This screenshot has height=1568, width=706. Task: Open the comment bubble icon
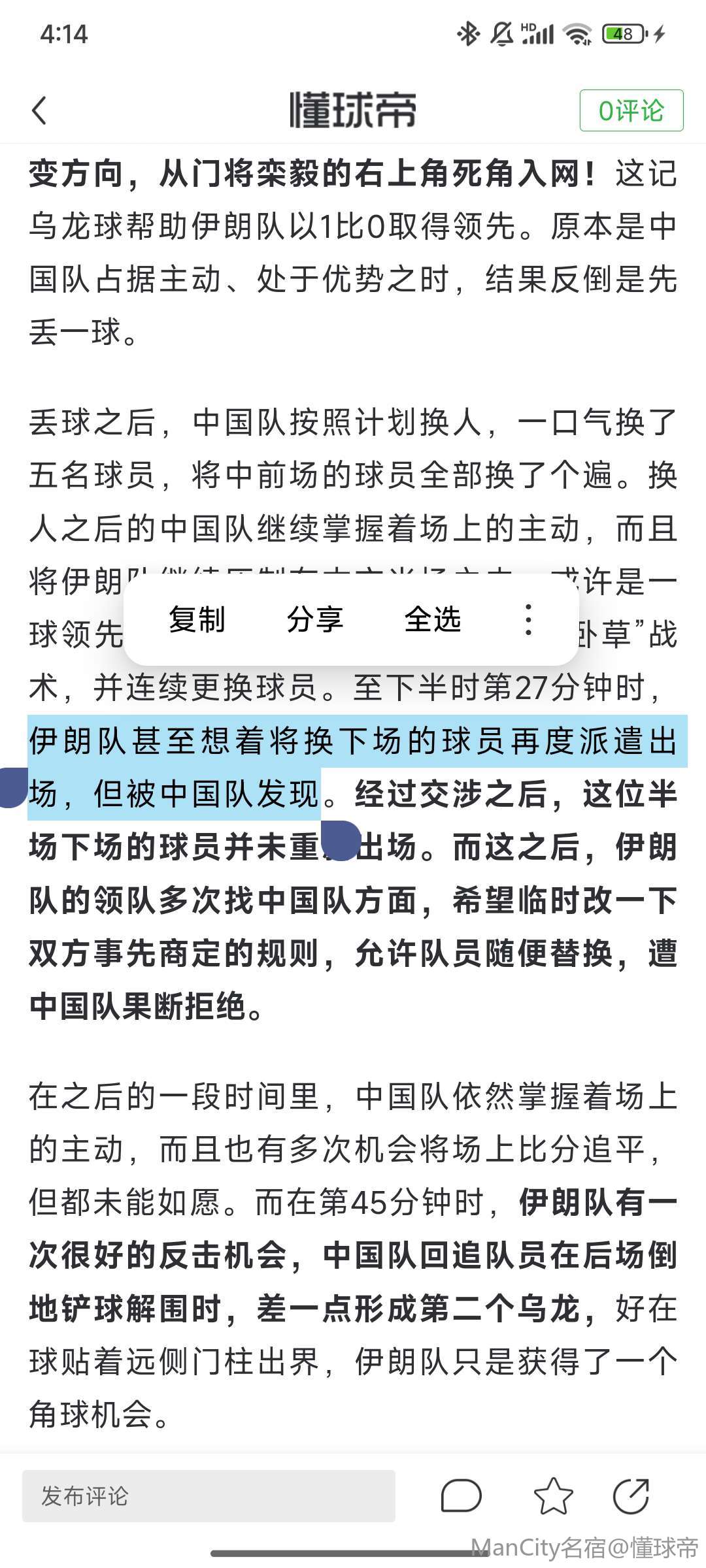pyautogui.click(x=462, y=1495)
